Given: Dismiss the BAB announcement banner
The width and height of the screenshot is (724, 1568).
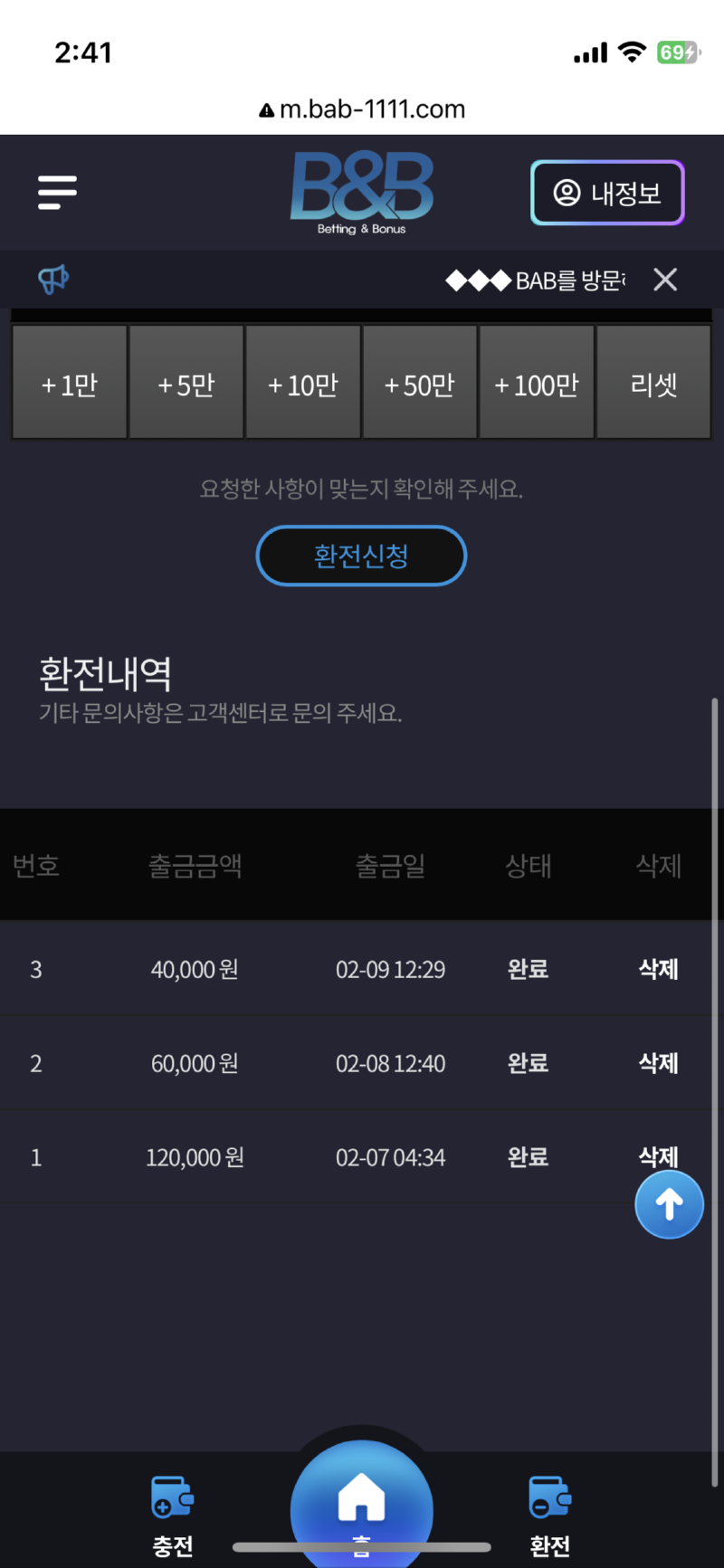Looking at the screenshot, I should pyautogui.click(x=665, y=280).
